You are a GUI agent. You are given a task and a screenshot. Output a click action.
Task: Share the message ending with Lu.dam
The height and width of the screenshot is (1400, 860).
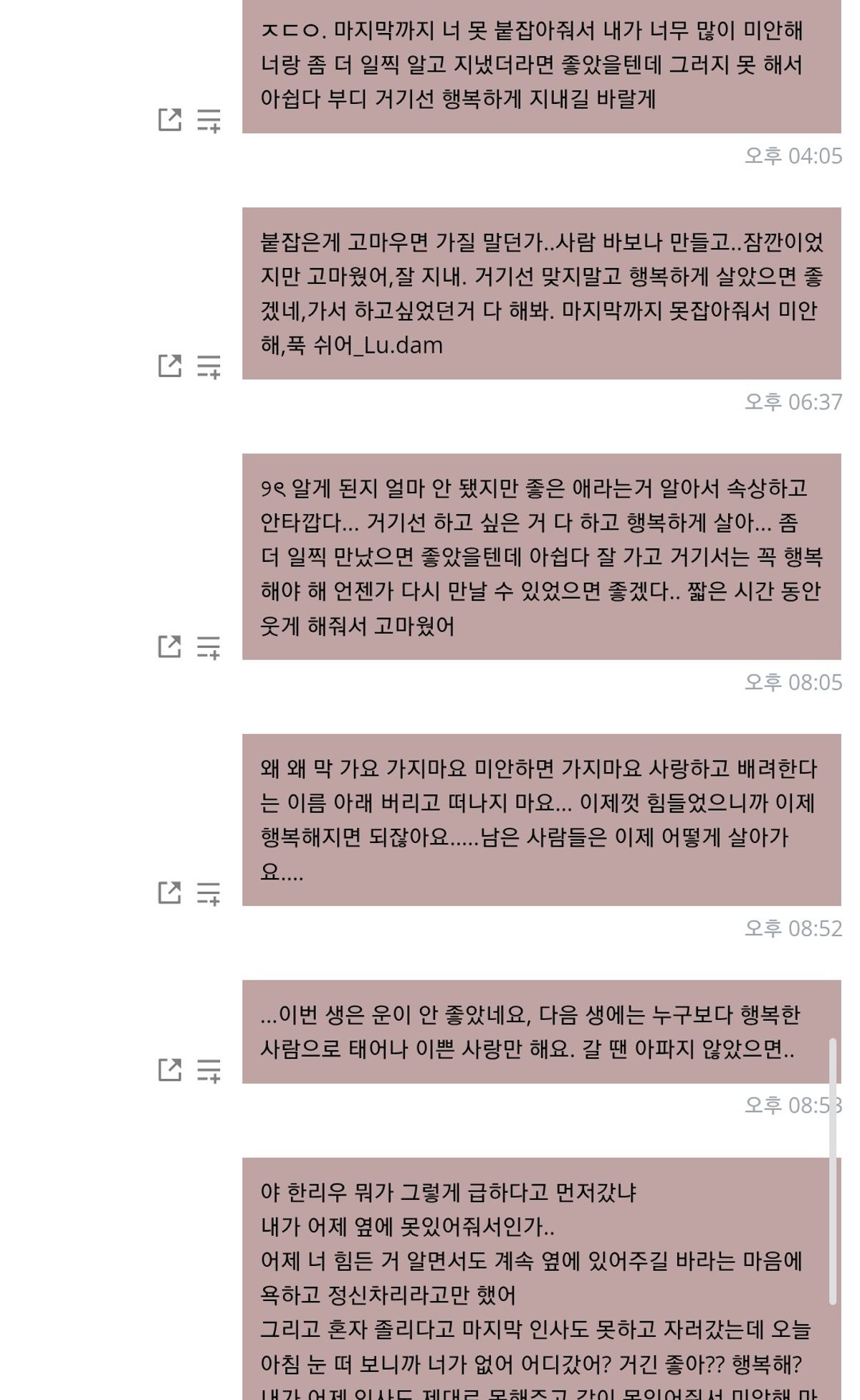170,366
